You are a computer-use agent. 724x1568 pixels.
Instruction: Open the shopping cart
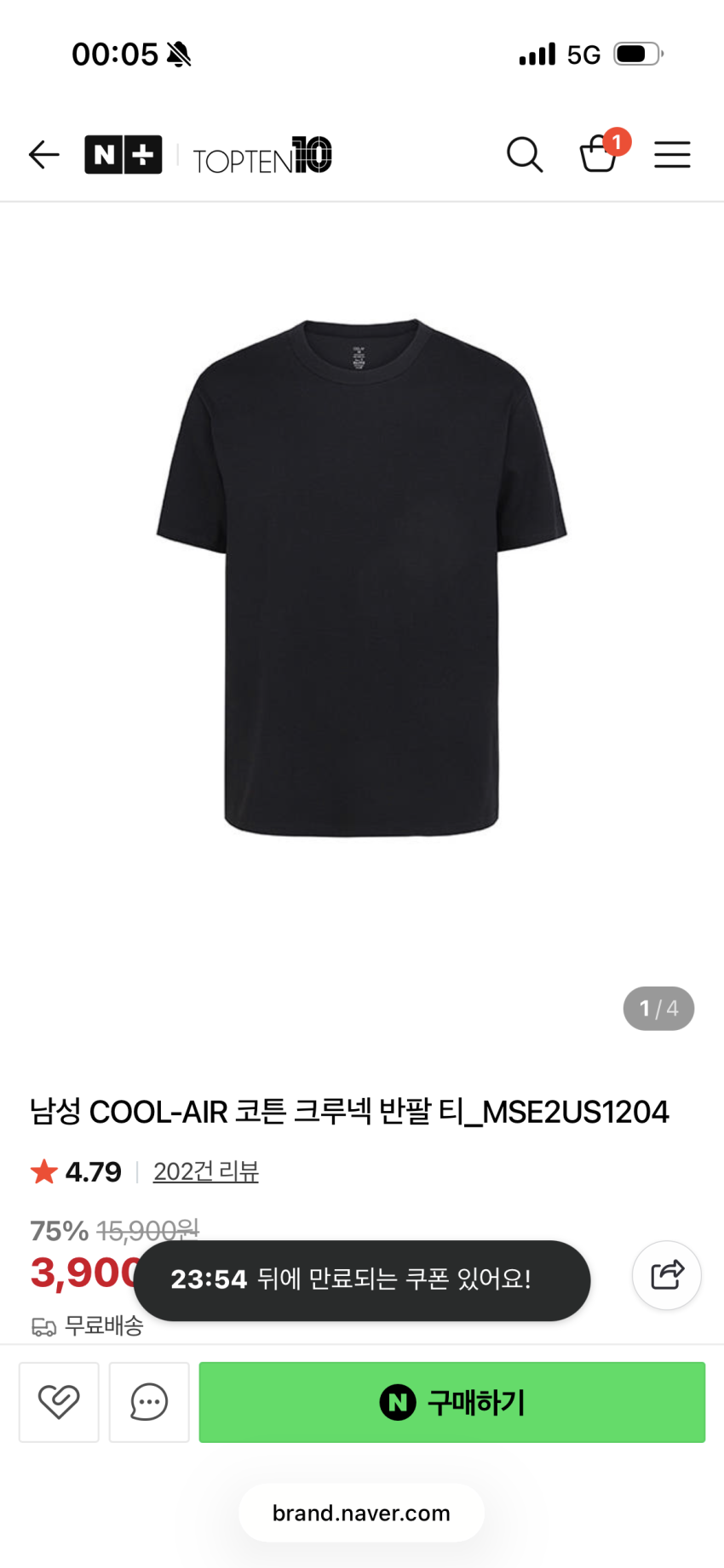[600, 154]
